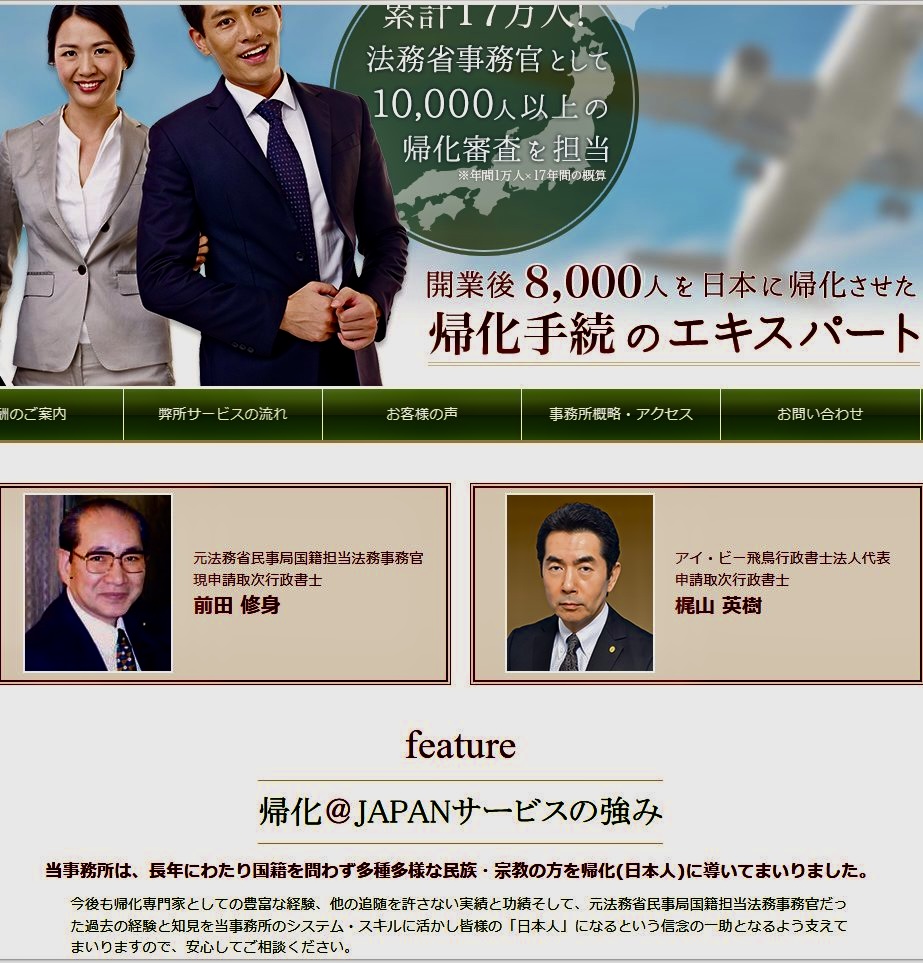Open 梶山 英樹 profile card
The height and width of the screenshot is (963, 923).
[x=696, y=584]
